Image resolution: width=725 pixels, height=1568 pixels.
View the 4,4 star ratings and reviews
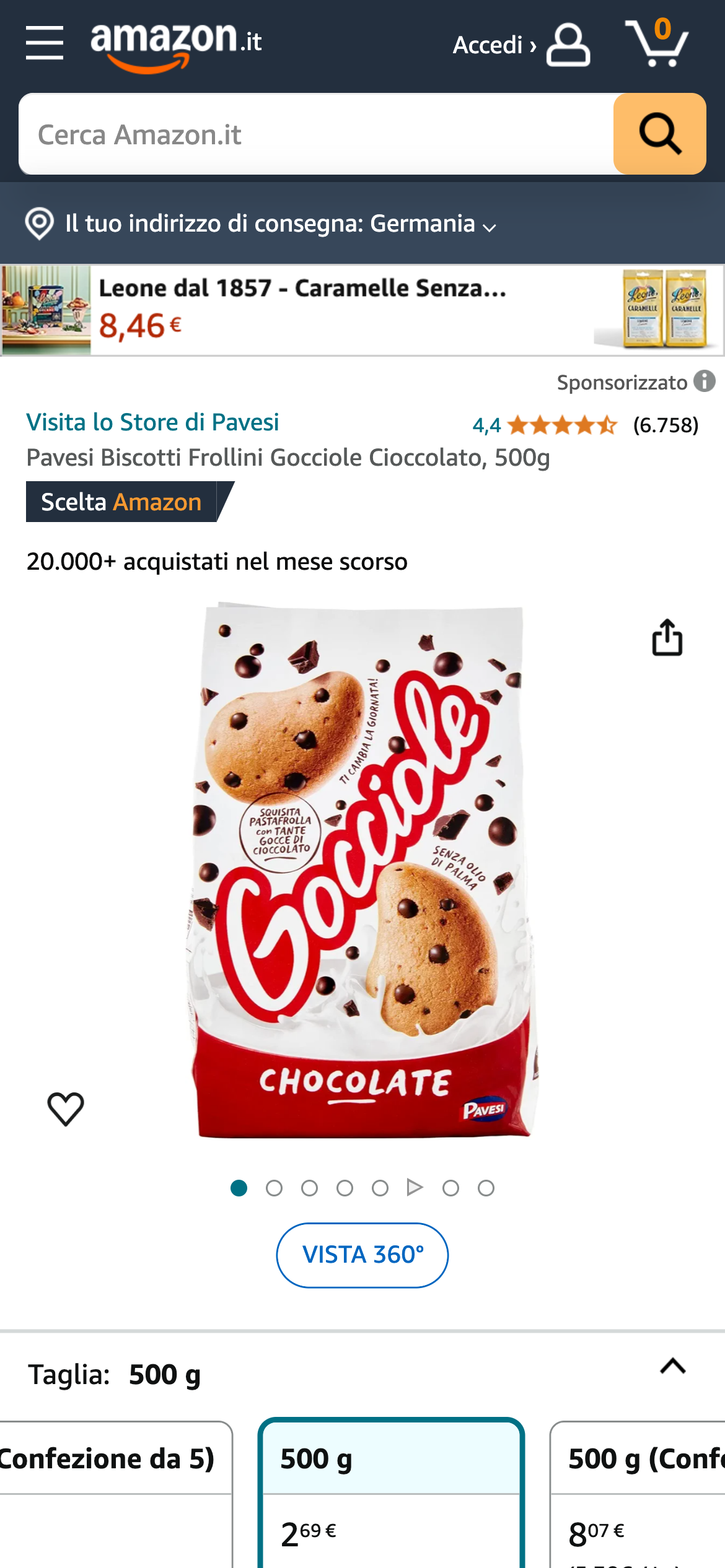585,425
